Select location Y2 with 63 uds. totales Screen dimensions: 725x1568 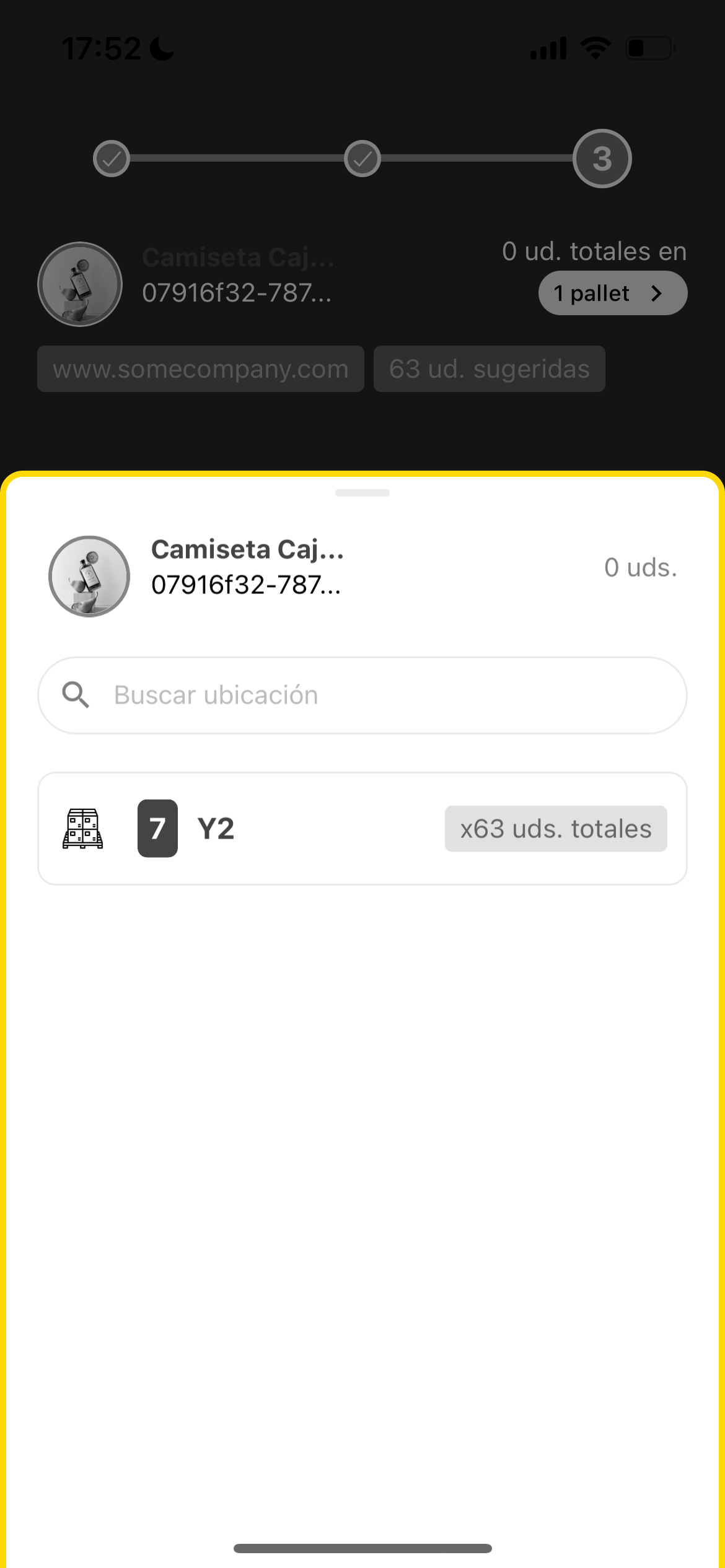(362, 829)
